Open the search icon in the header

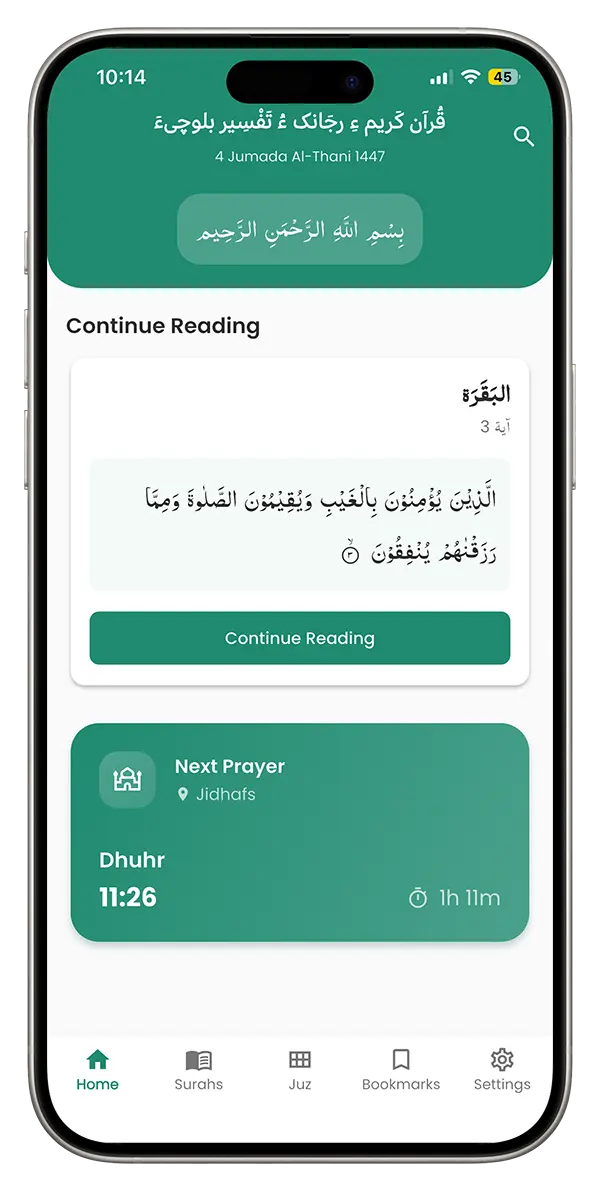pos(524,137)
